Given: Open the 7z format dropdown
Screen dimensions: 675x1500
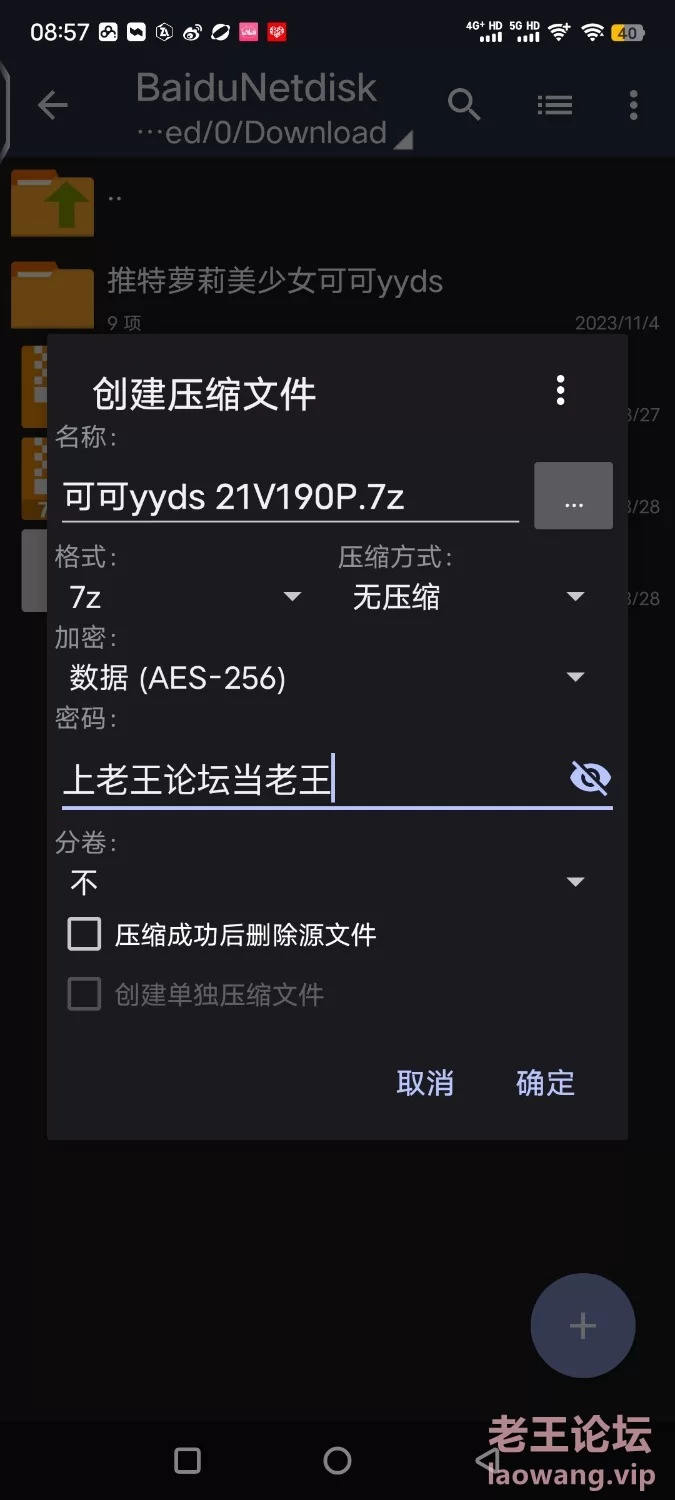Looking at the screenshot, I should [x=185, y=597].
